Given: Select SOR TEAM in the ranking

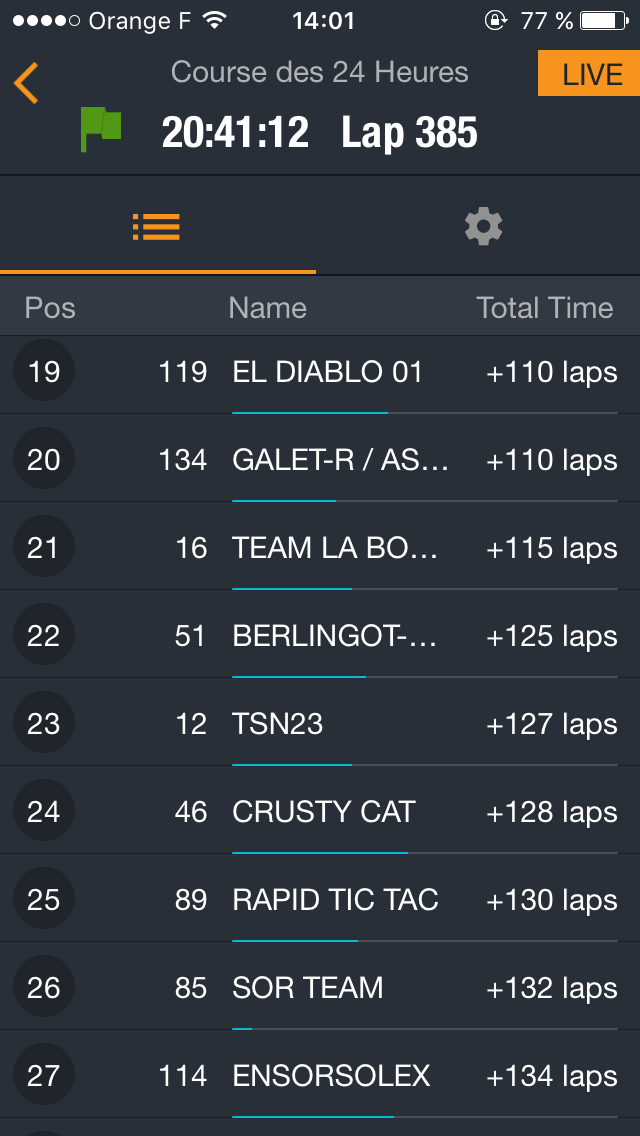Looking at the screenshot, I should click(x=308, y=988).
